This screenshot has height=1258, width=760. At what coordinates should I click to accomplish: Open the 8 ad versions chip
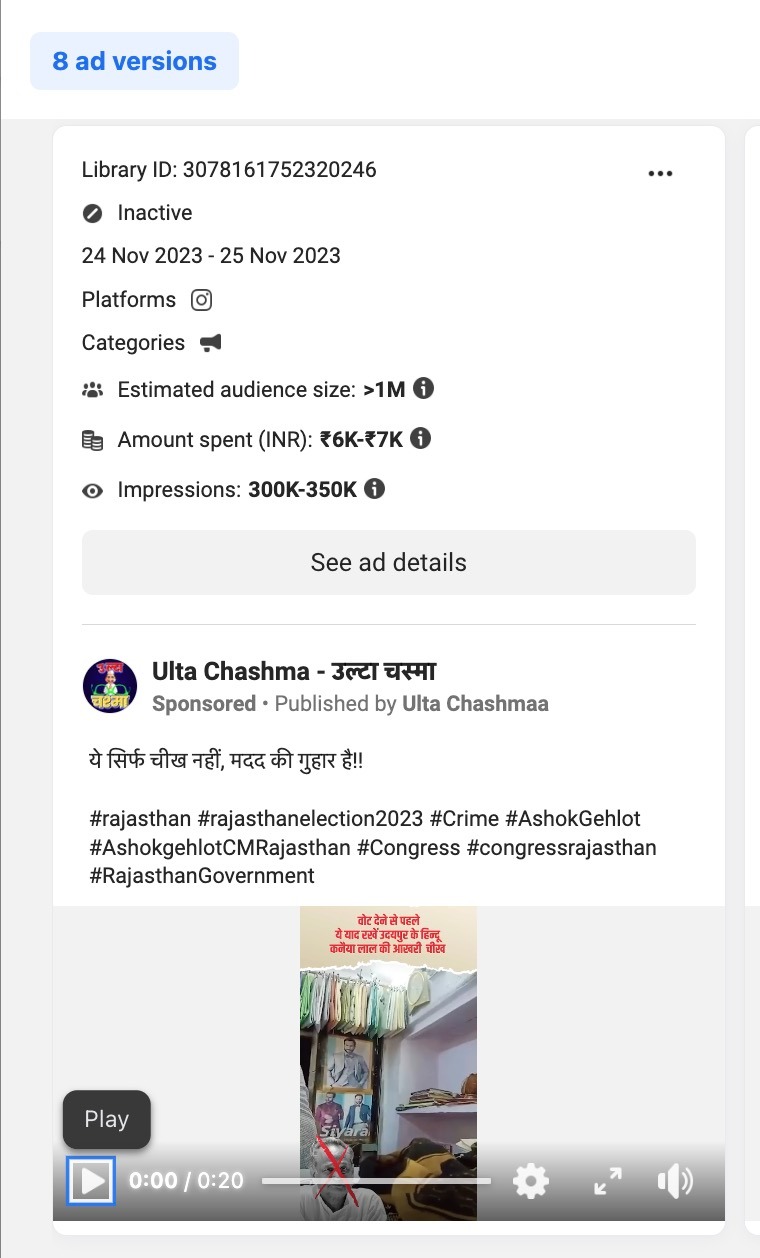134,61
